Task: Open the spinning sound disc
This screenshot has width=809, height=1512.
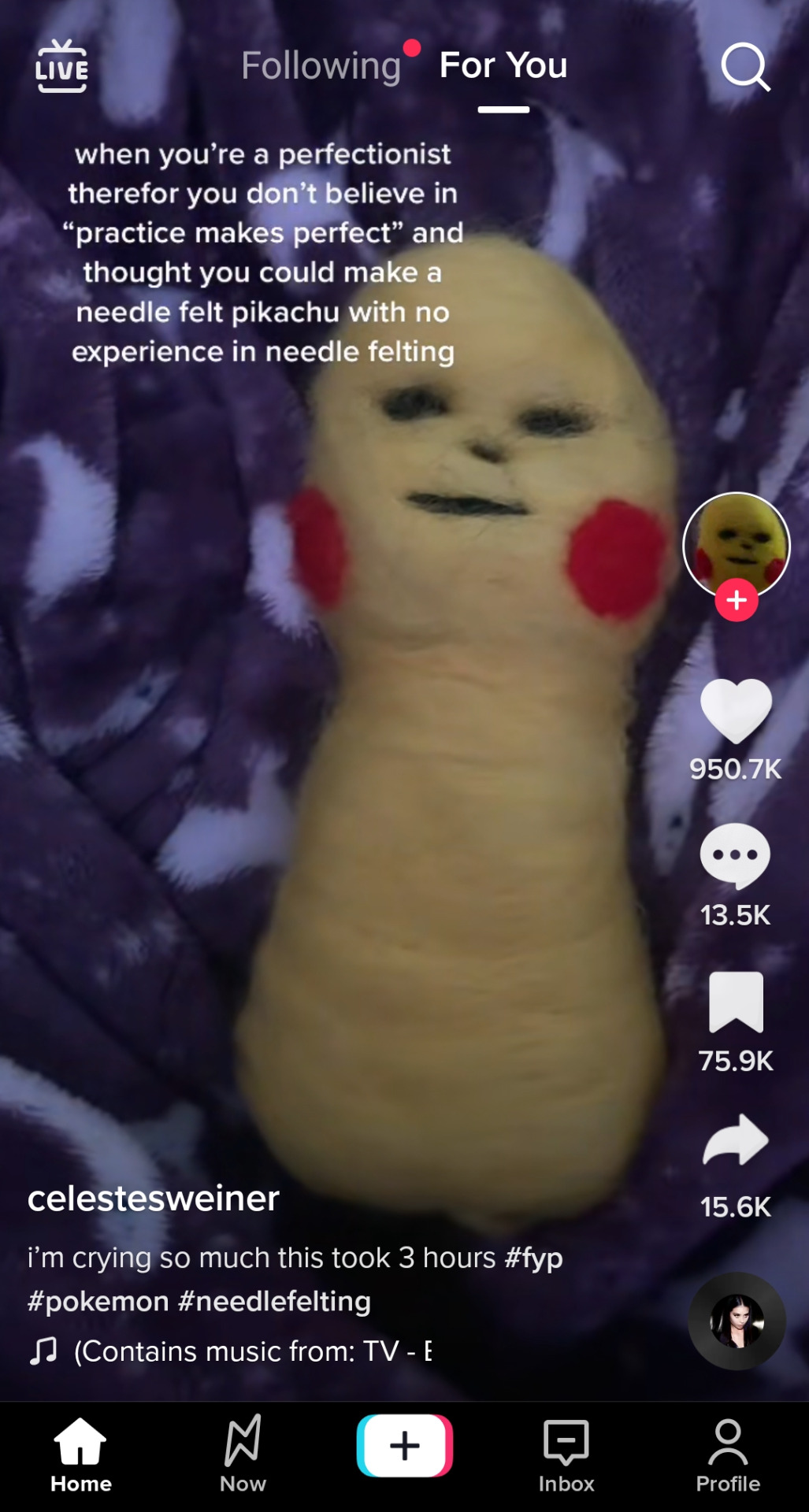Action: click(737, 1321)
